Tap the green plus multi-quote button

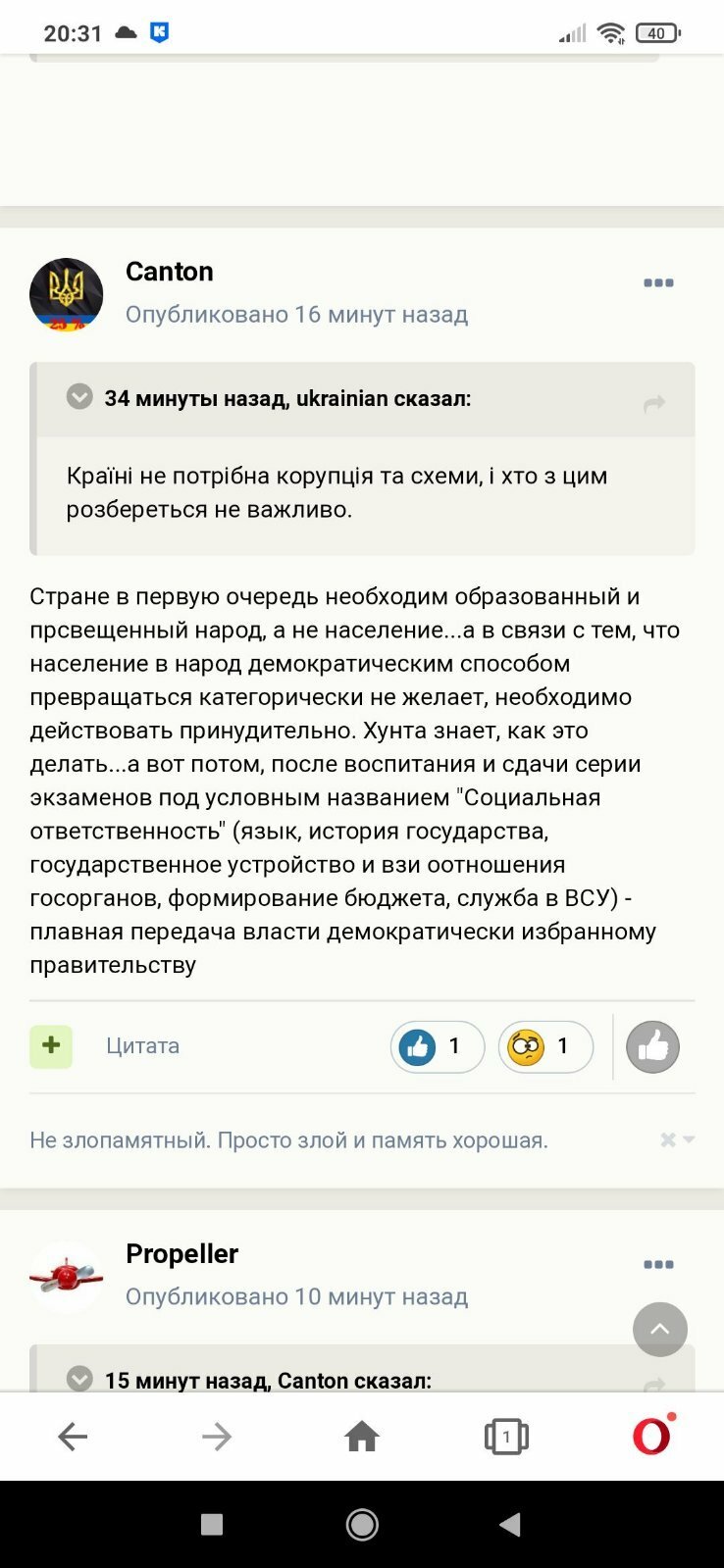click(51, 1046)
